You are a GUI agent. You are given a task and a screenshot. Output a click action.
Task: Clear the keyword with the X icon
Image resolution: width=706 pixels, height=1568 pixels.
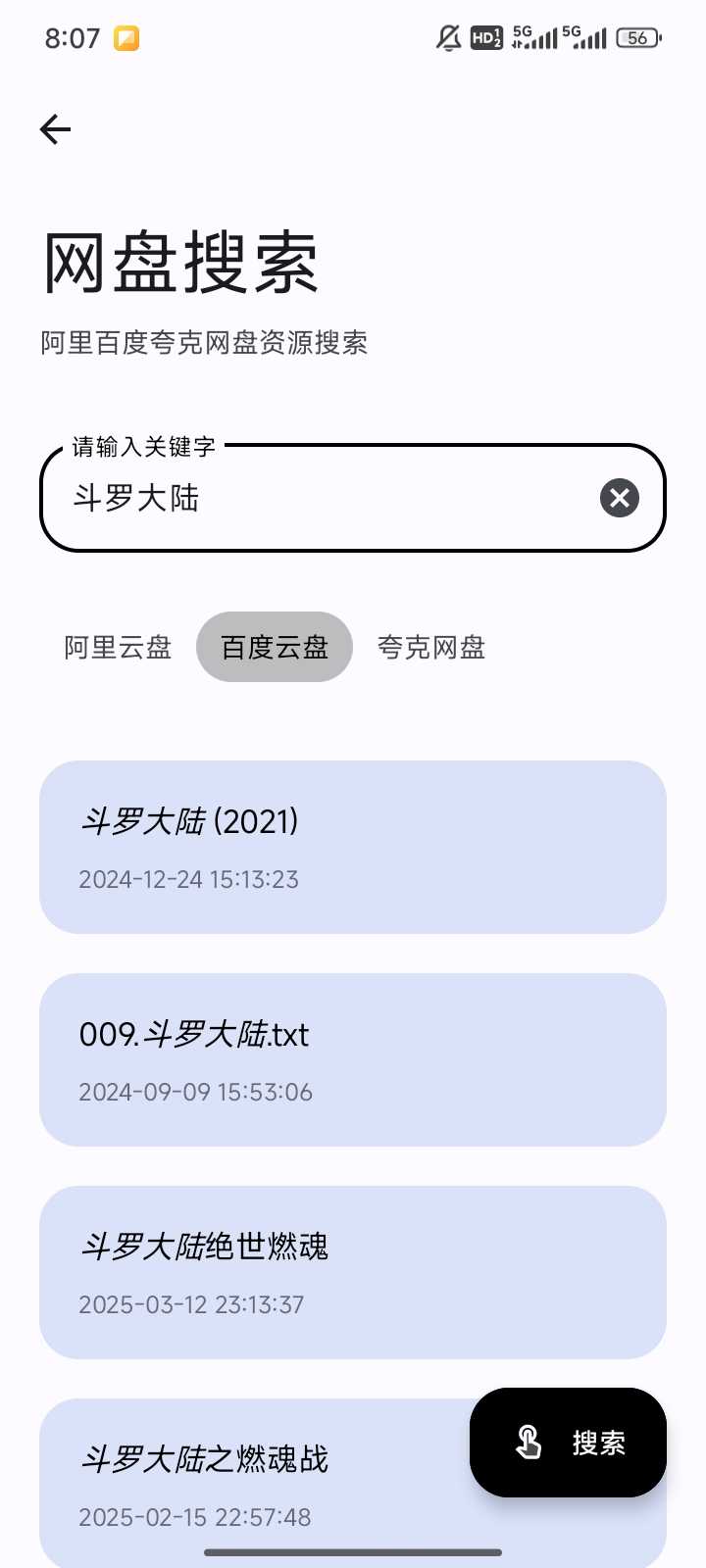coord(619,498)
